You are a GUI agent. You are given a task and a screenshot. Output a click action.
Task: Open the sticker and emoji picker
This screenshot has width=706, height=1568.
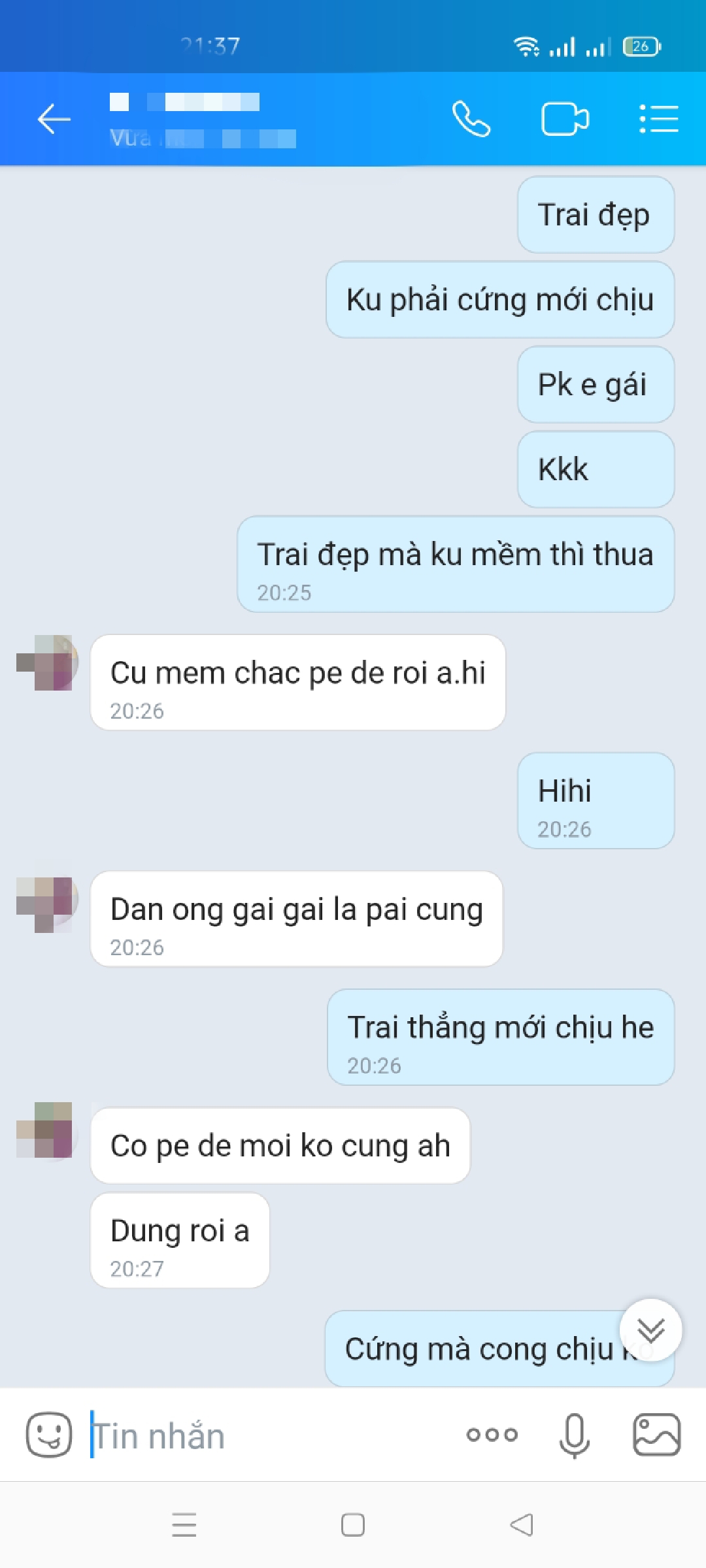(x=49, y=1435)
